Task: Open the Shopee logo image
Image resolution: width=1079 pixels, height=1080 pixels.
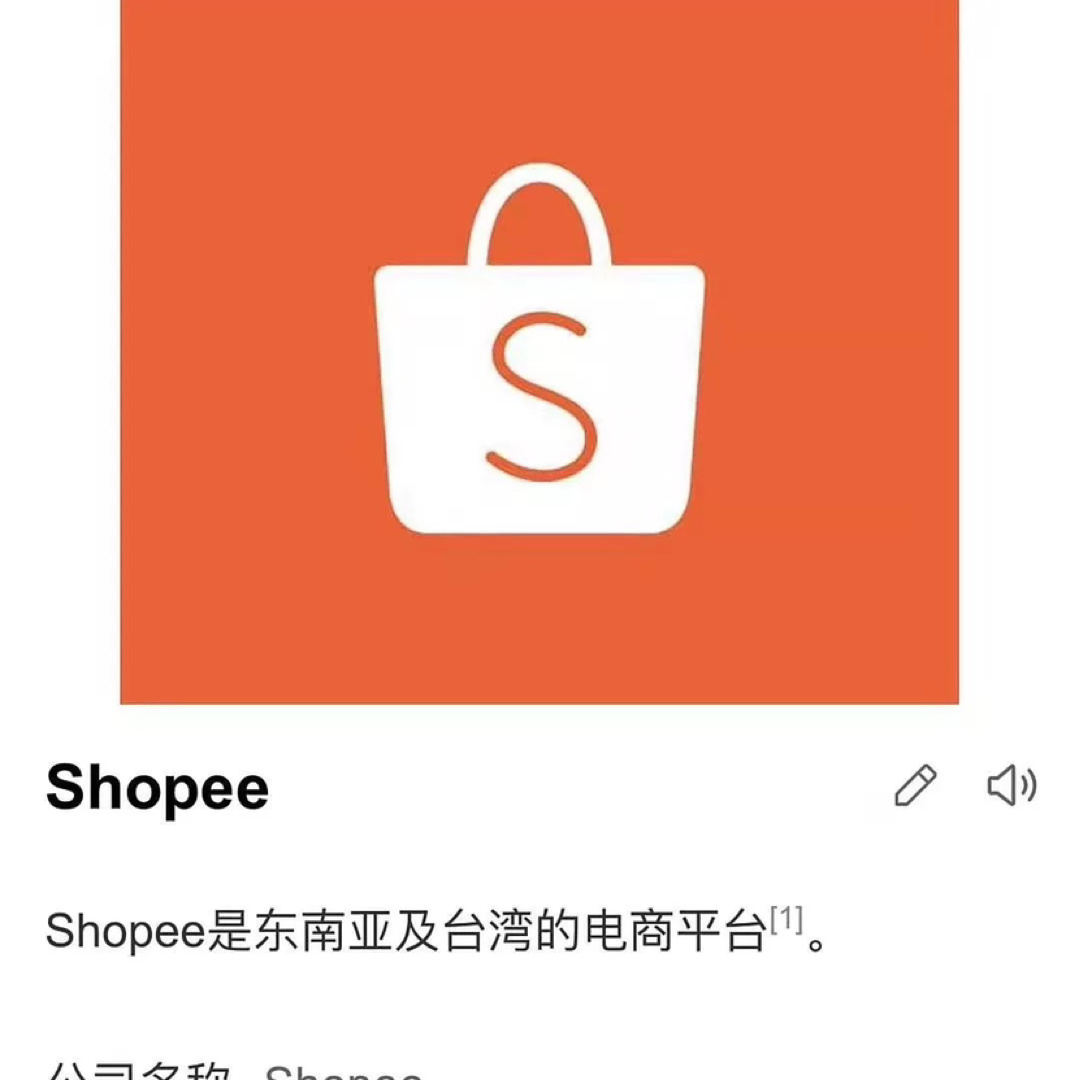Action: tap(539, 350)
